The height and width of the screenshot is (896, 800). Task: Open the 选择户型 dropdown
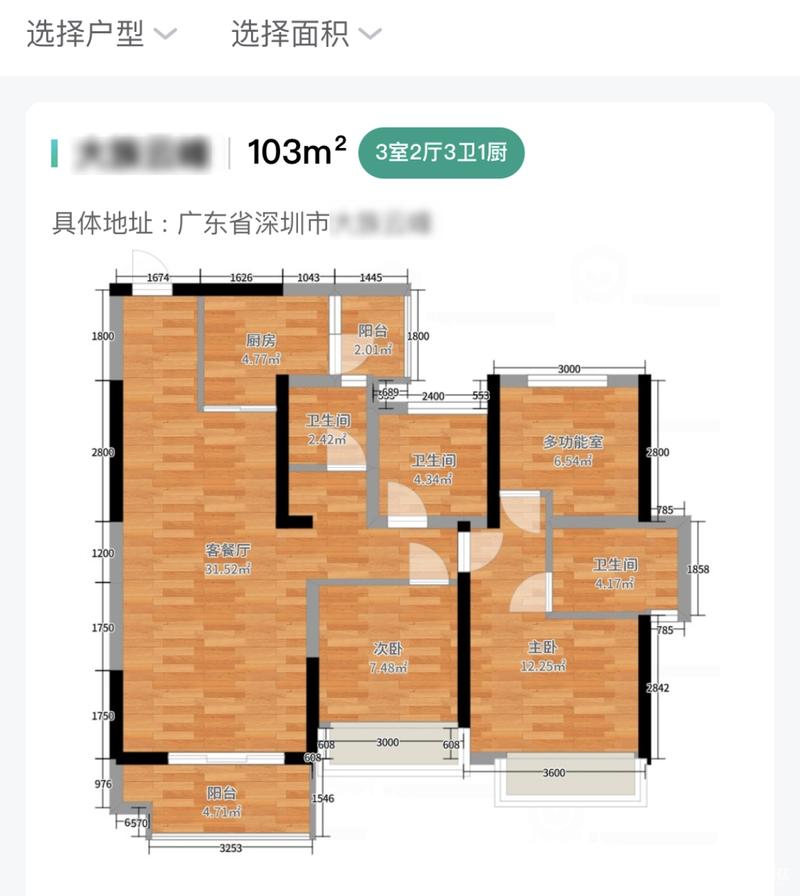100,35
